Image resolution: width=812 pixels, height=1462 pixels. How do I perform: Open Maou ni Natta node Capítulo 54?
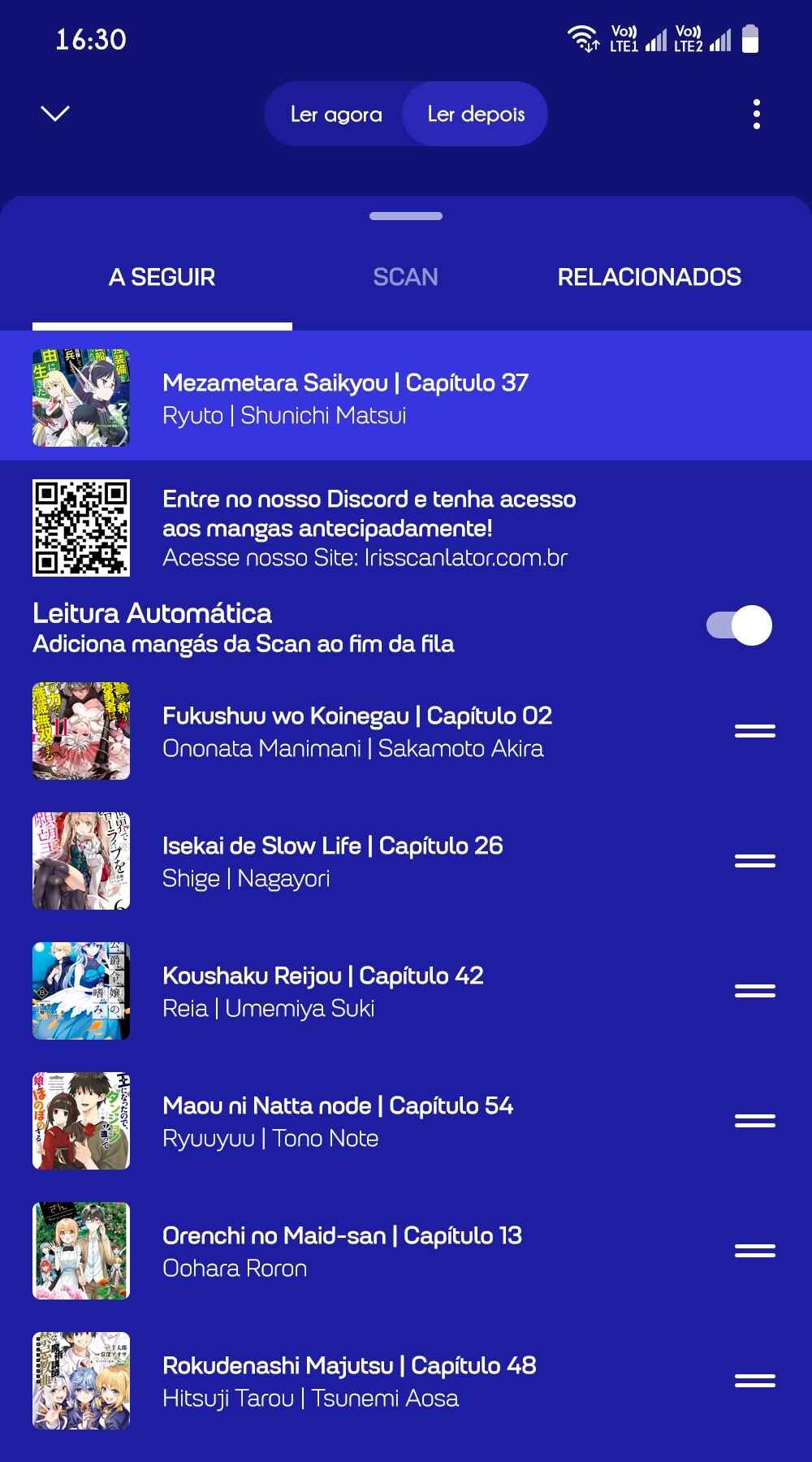(x=338, y=1121)
